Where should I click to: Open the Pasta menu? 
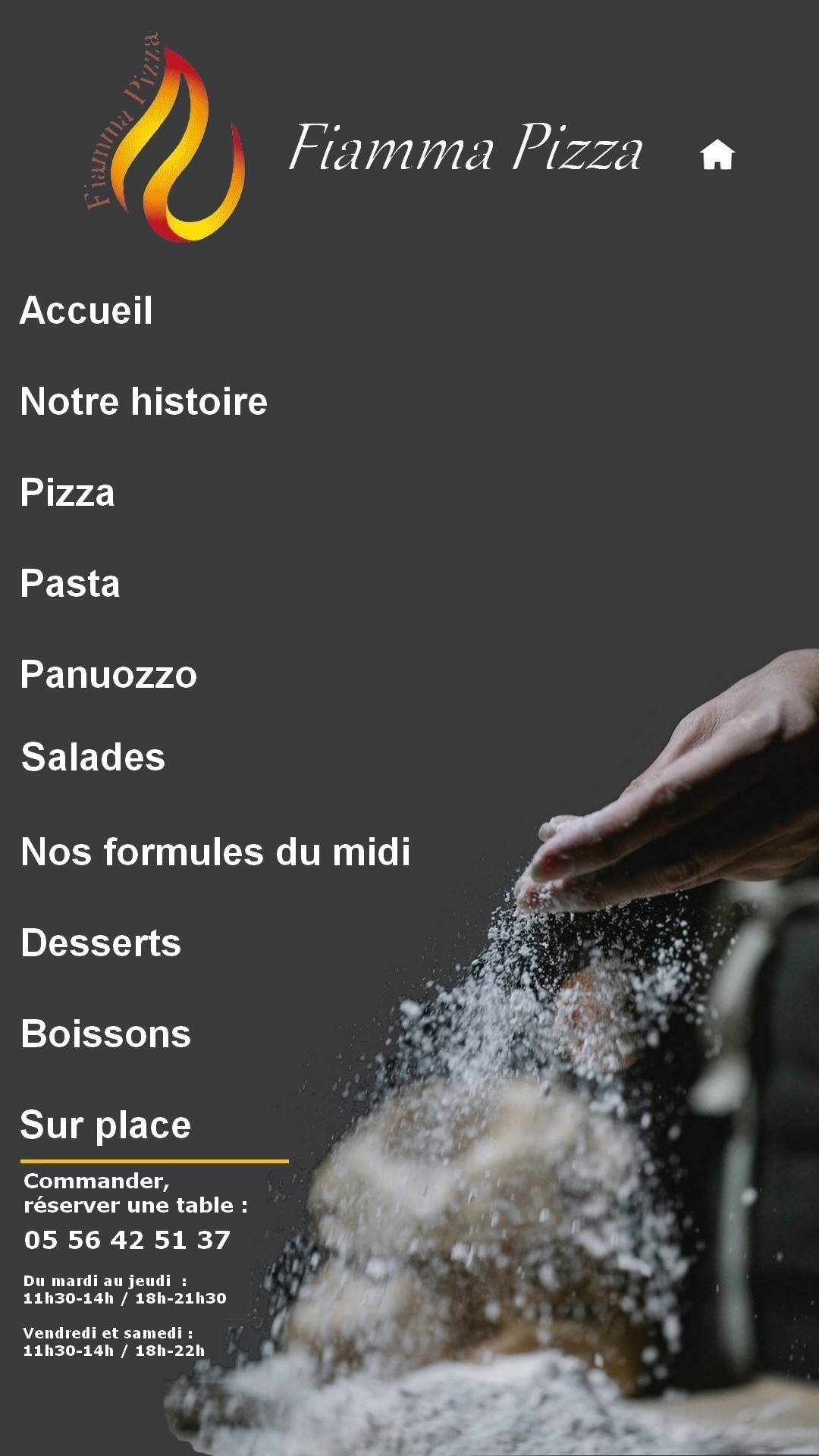(x=70, y=584)
